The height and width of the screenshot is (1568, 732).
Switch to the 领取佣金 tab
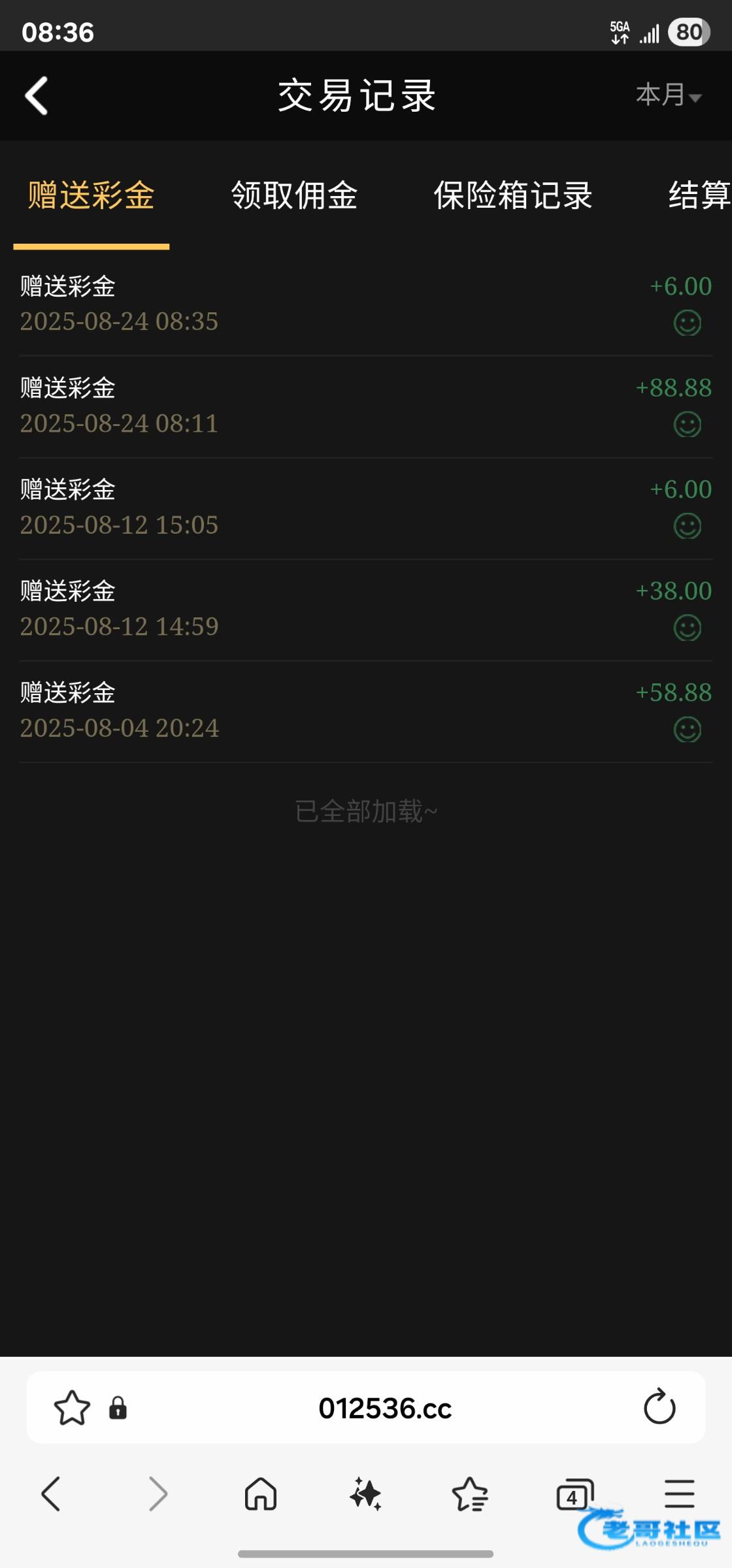pyautogui.click(x=295, y=195)
